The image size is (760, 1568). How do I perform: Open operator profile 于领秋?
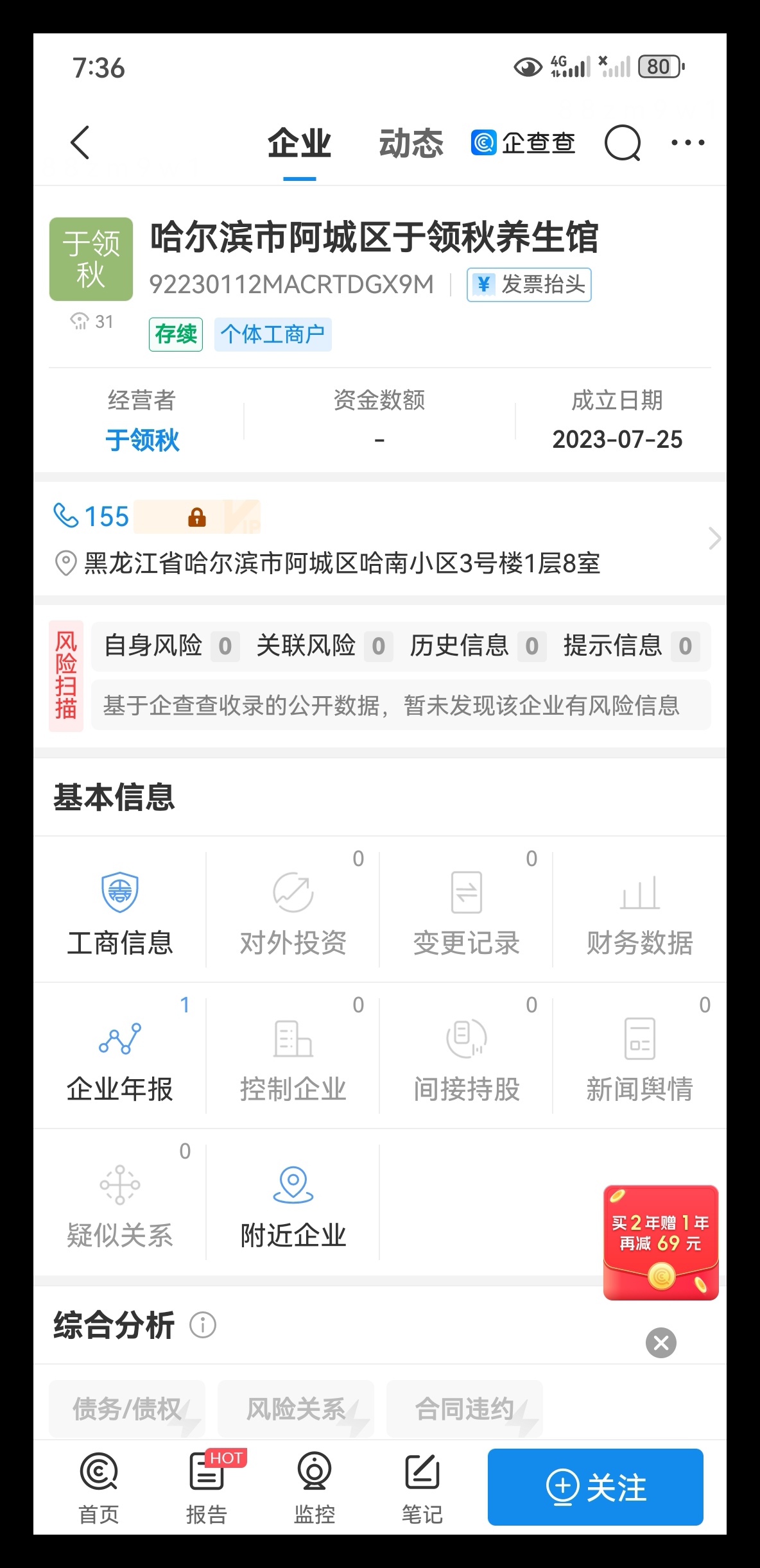pyautogui.click(x=142, y=440)
